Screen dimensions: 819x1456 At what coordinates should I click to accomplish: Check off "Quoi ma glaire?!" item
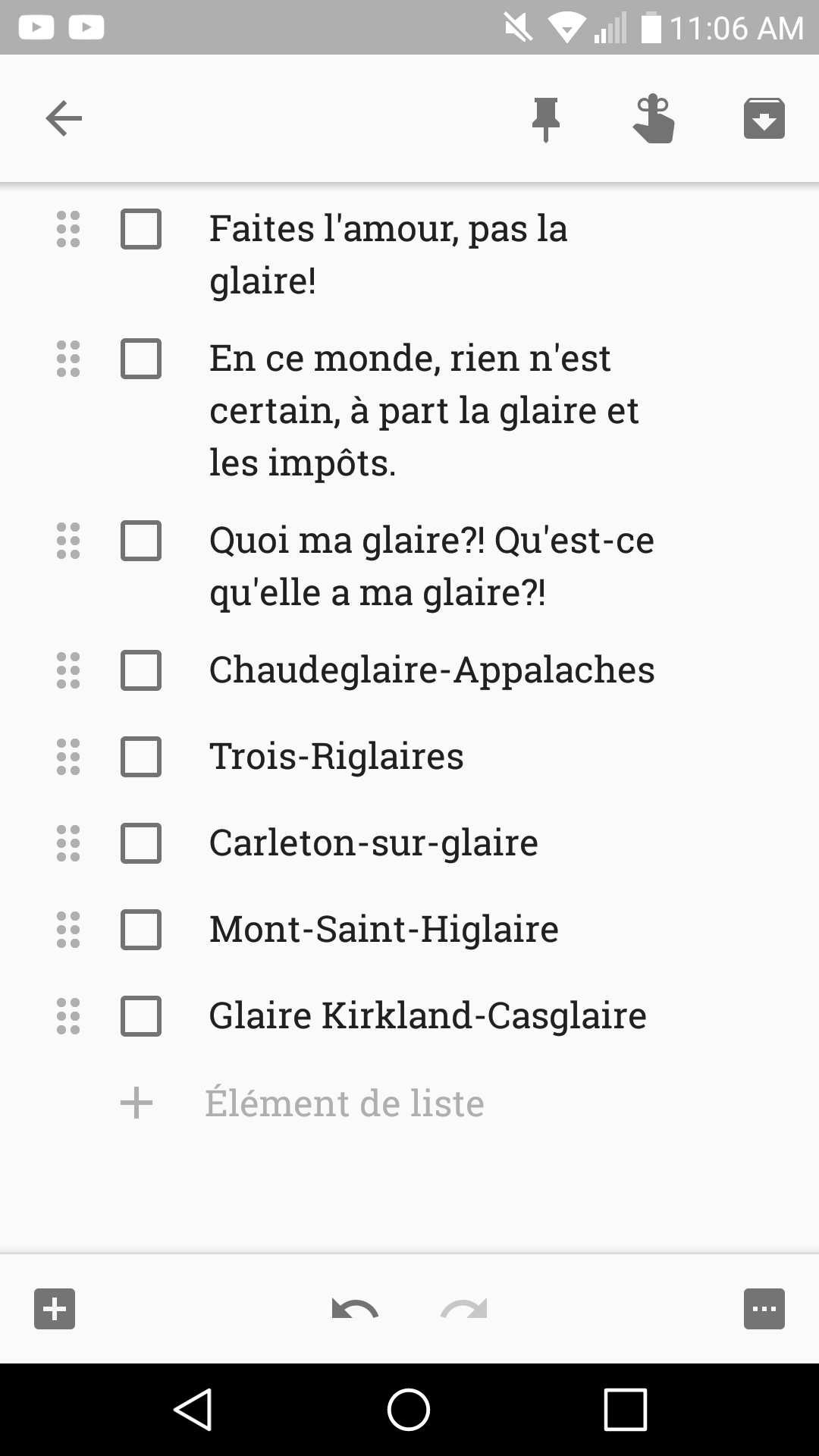tap(141, 541)
